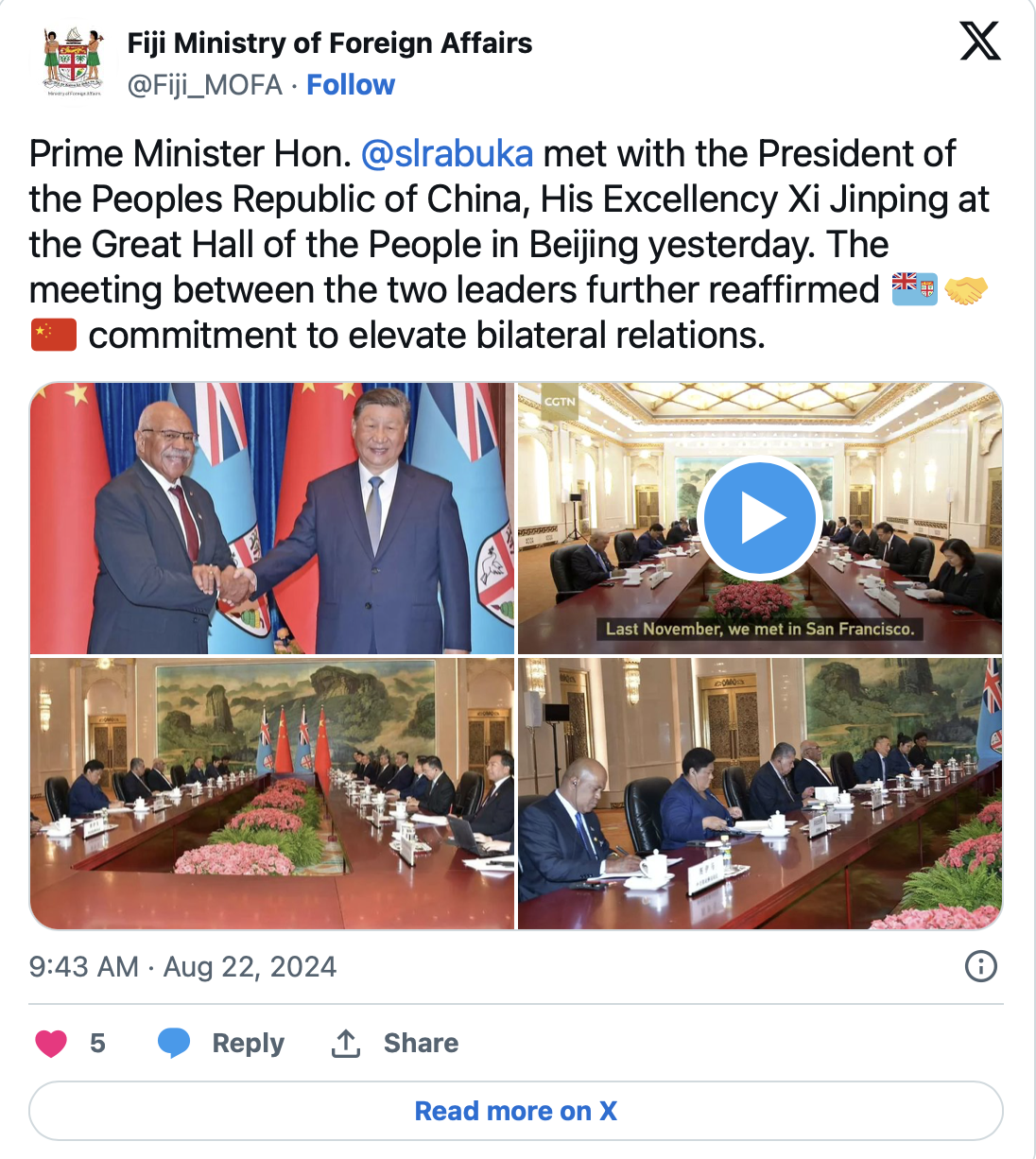The image size is (1036, 1159).
Task: Reply to this tweet
Action: point(221,1043)
